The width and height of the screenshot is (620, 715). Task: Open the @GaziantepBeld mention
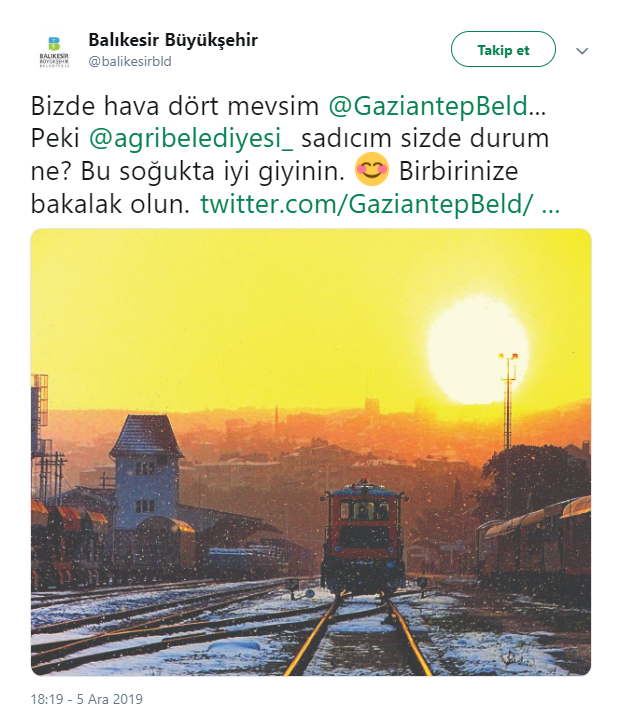point(427,105)
